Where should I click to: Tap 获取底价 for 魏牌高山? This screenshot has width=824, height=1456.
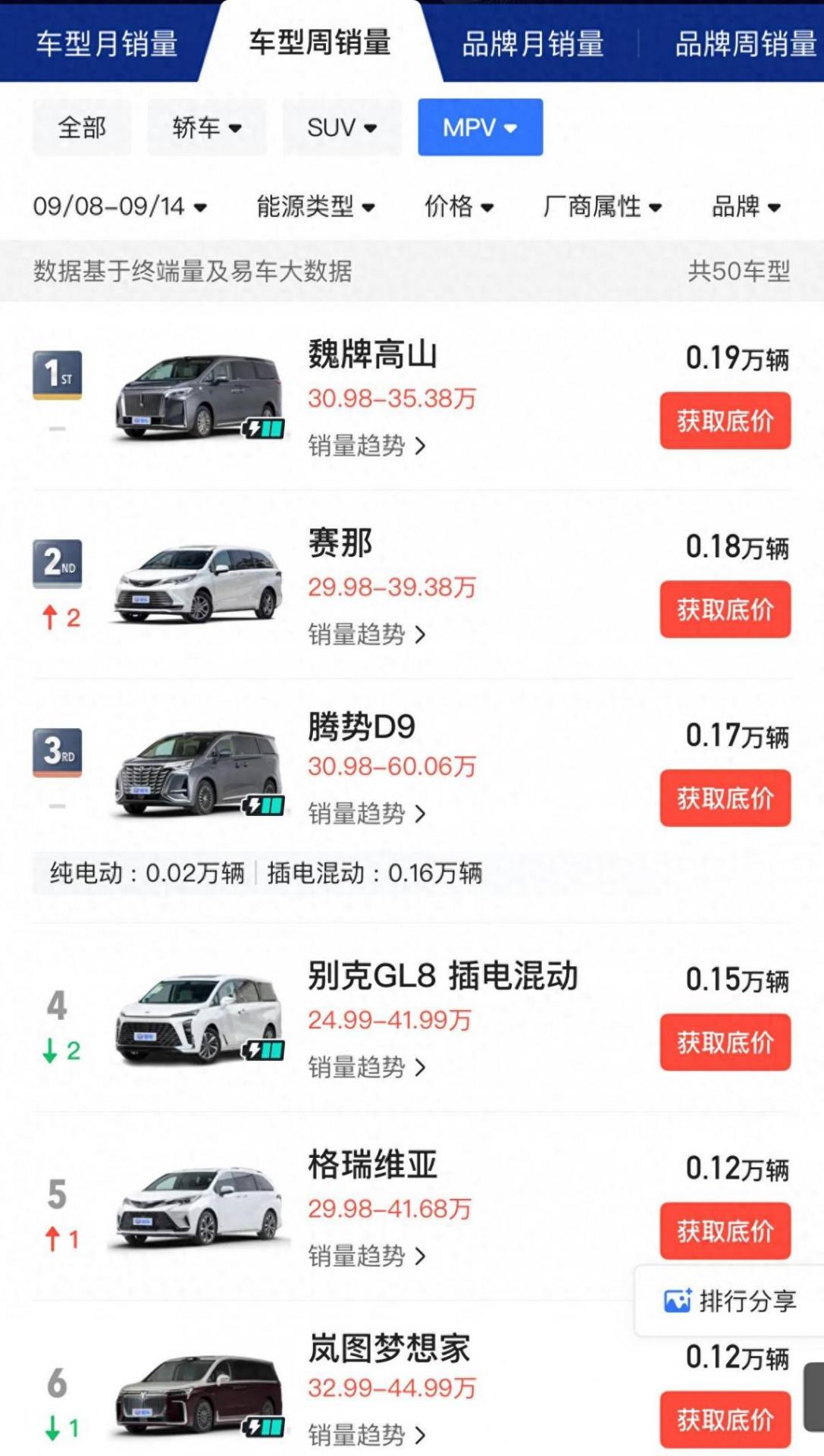[725, 421]
